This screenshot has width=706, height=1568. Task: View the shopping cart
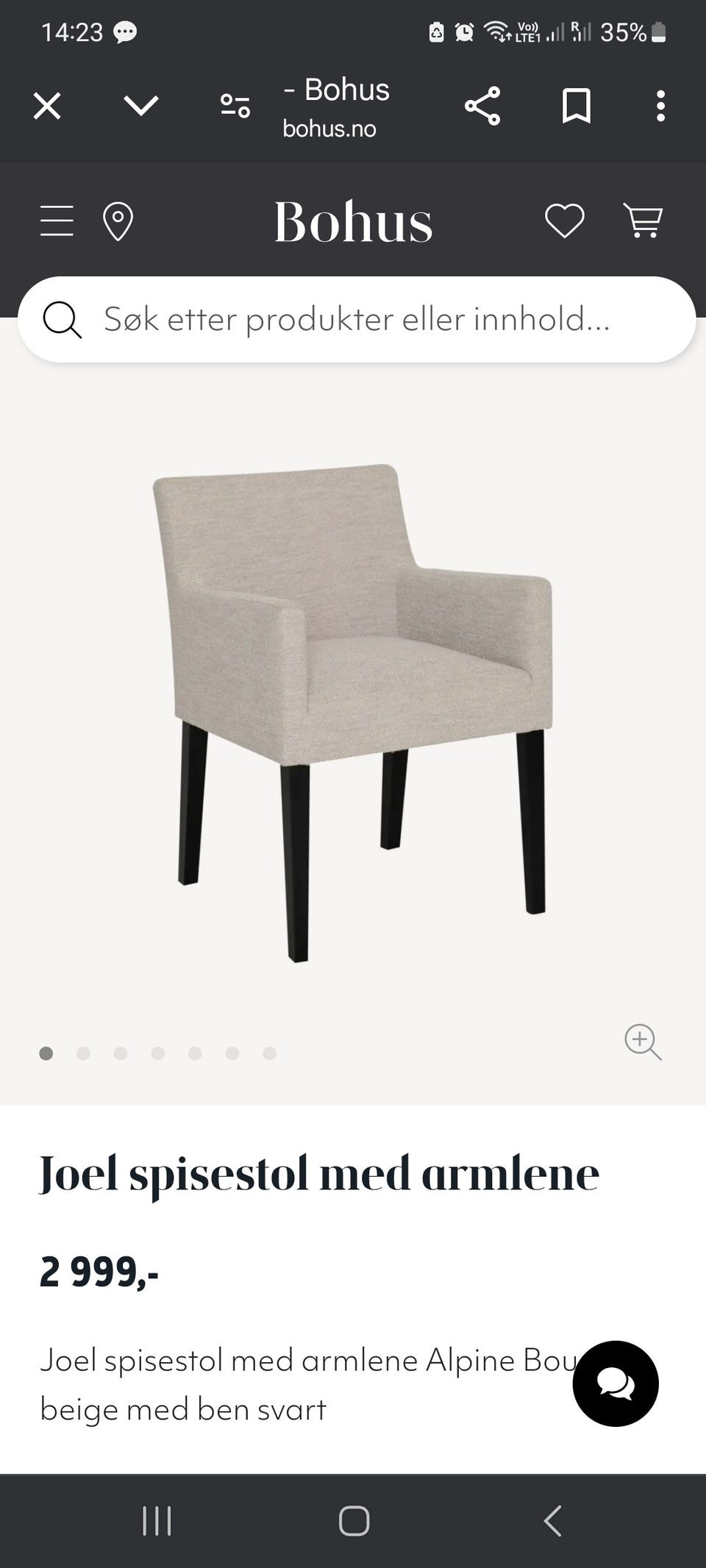[643, 221]
